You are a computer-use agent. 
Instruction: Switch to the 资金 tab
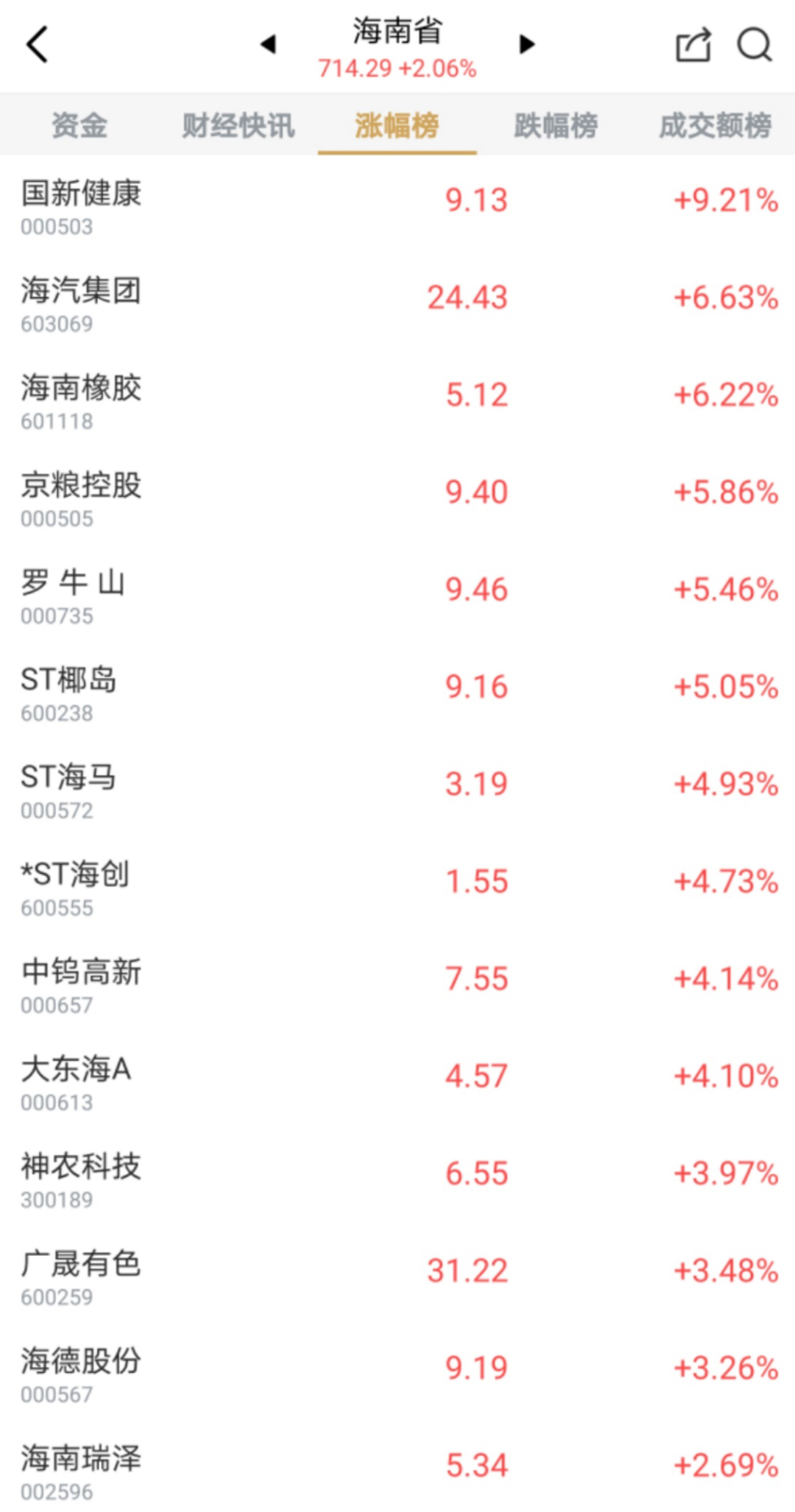click(x=79, y=125)
